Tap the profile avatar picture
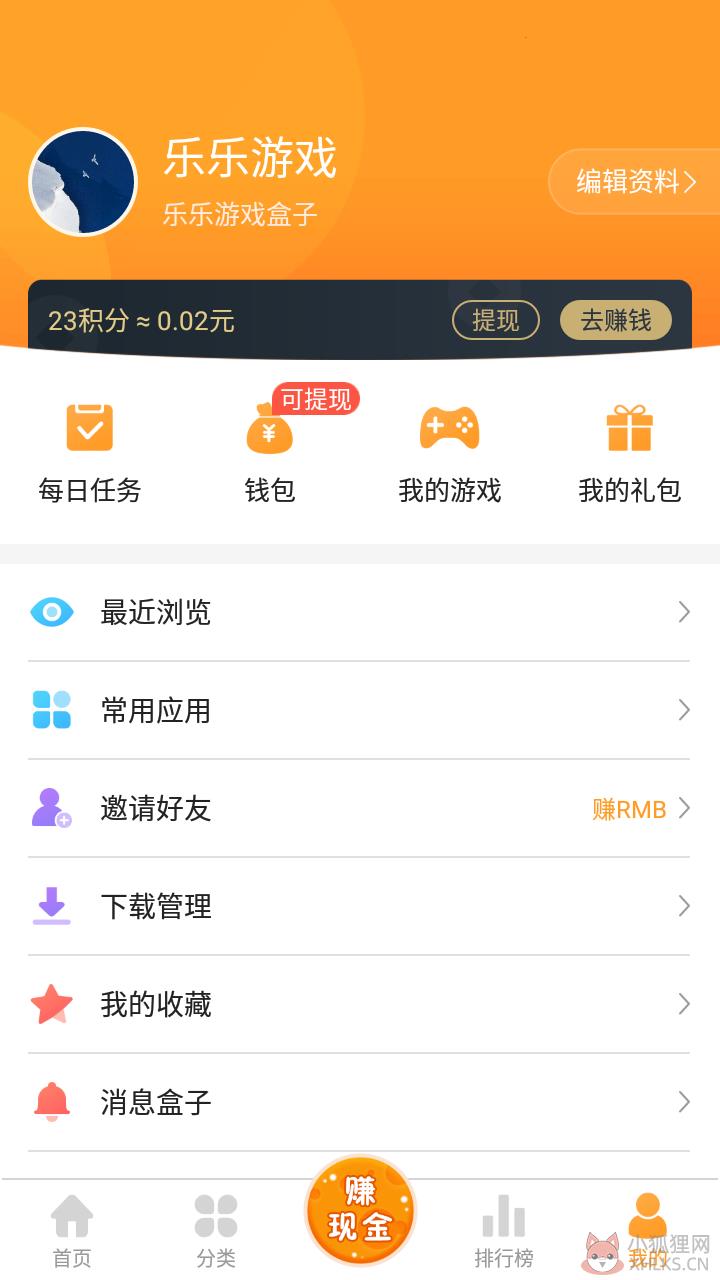The height and width of the screenshot is (1280, 720). pos(82,182)
